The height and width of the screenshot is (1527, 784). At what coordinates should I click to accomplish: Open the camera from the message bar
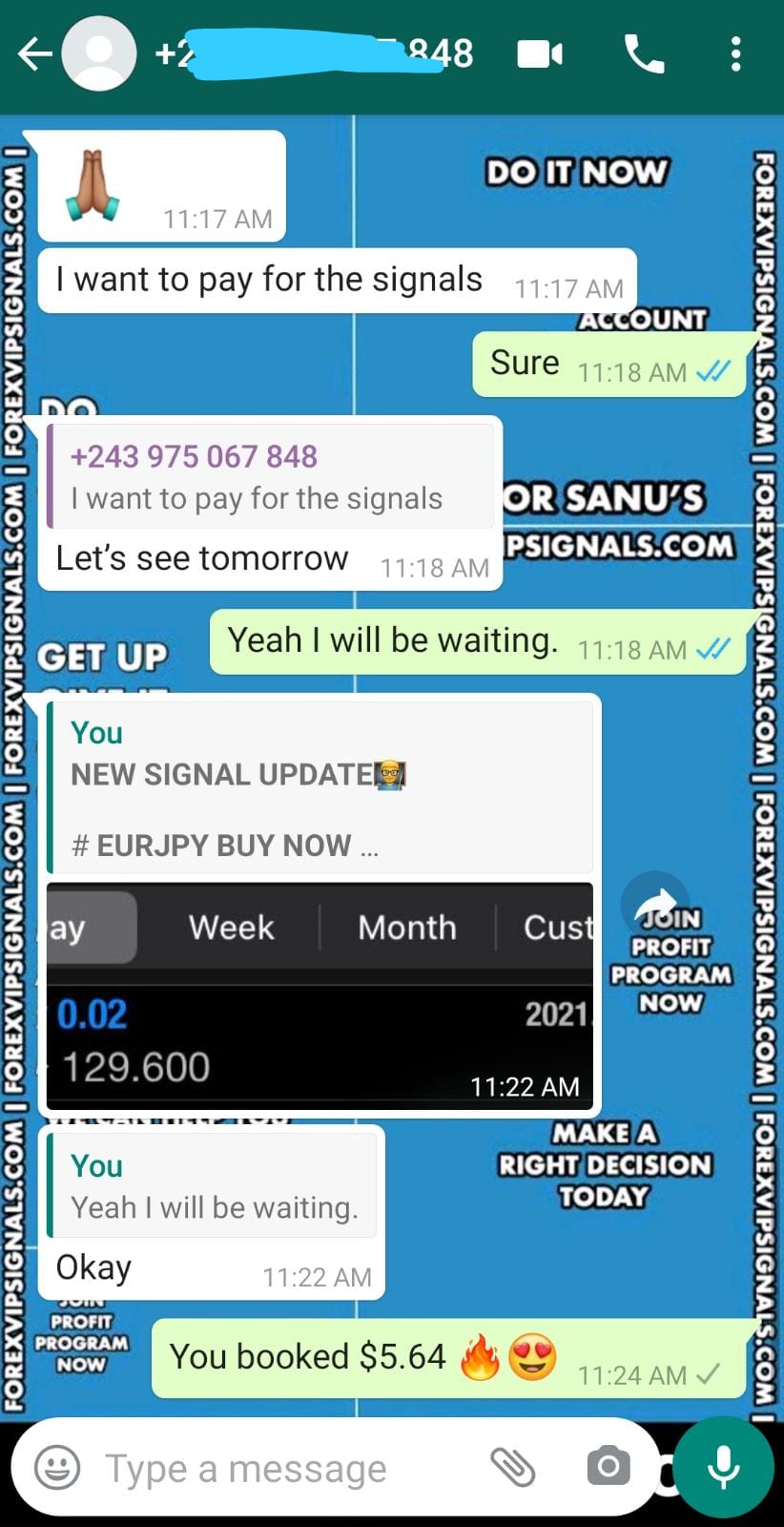click(608, 1468)
